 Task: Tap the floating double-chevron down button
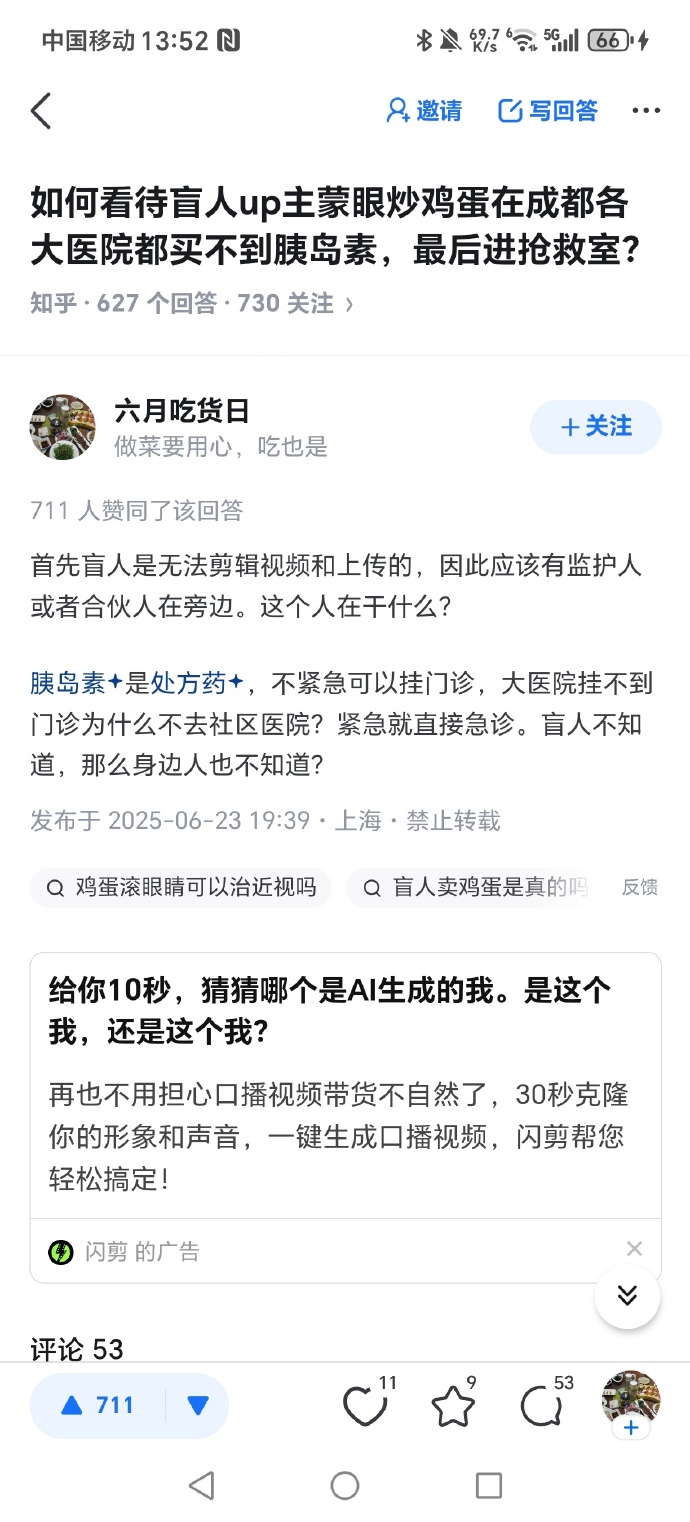point(627,1296)
